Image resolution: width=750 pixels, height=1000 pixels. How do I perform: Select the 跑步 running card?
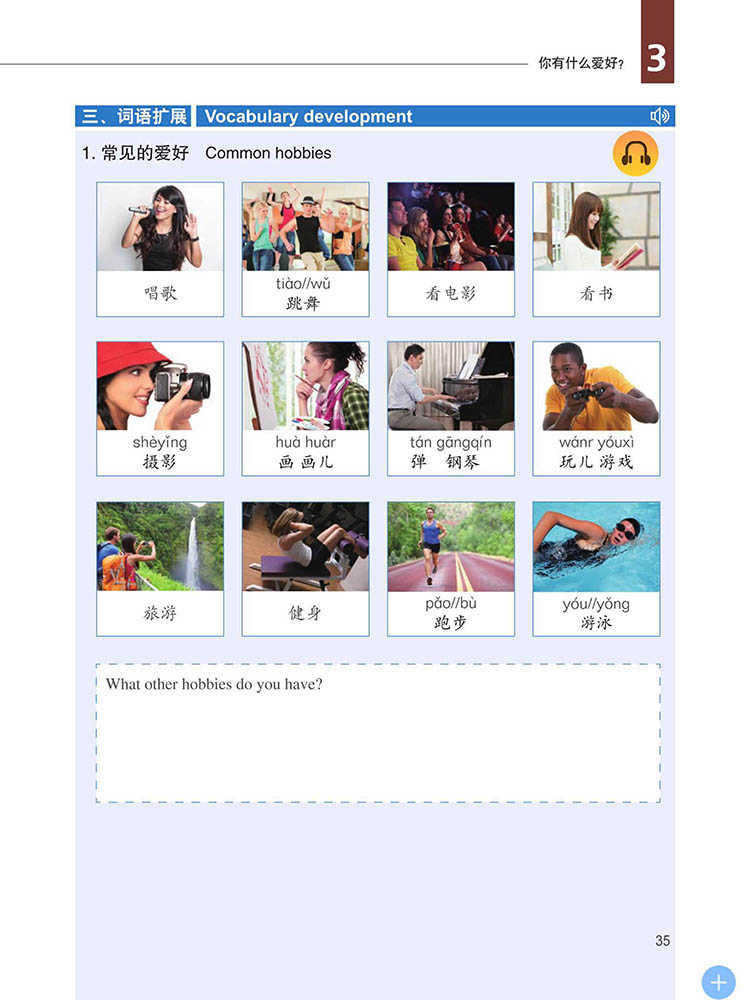(450, 568)
